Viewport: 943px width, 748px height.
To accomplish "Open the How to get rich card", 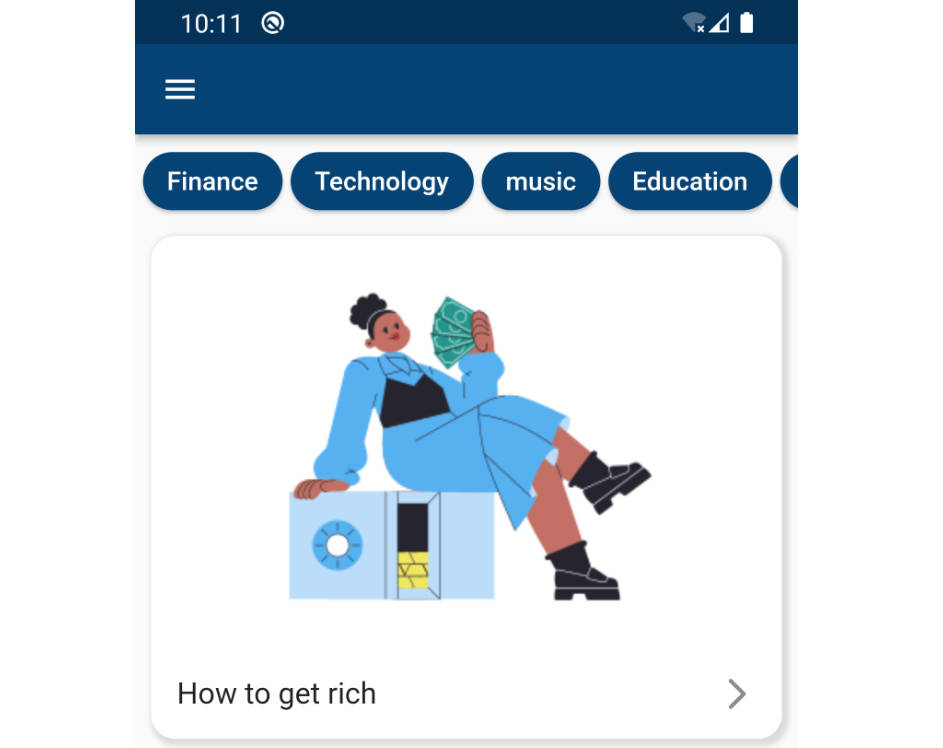I will click(466, 692).
